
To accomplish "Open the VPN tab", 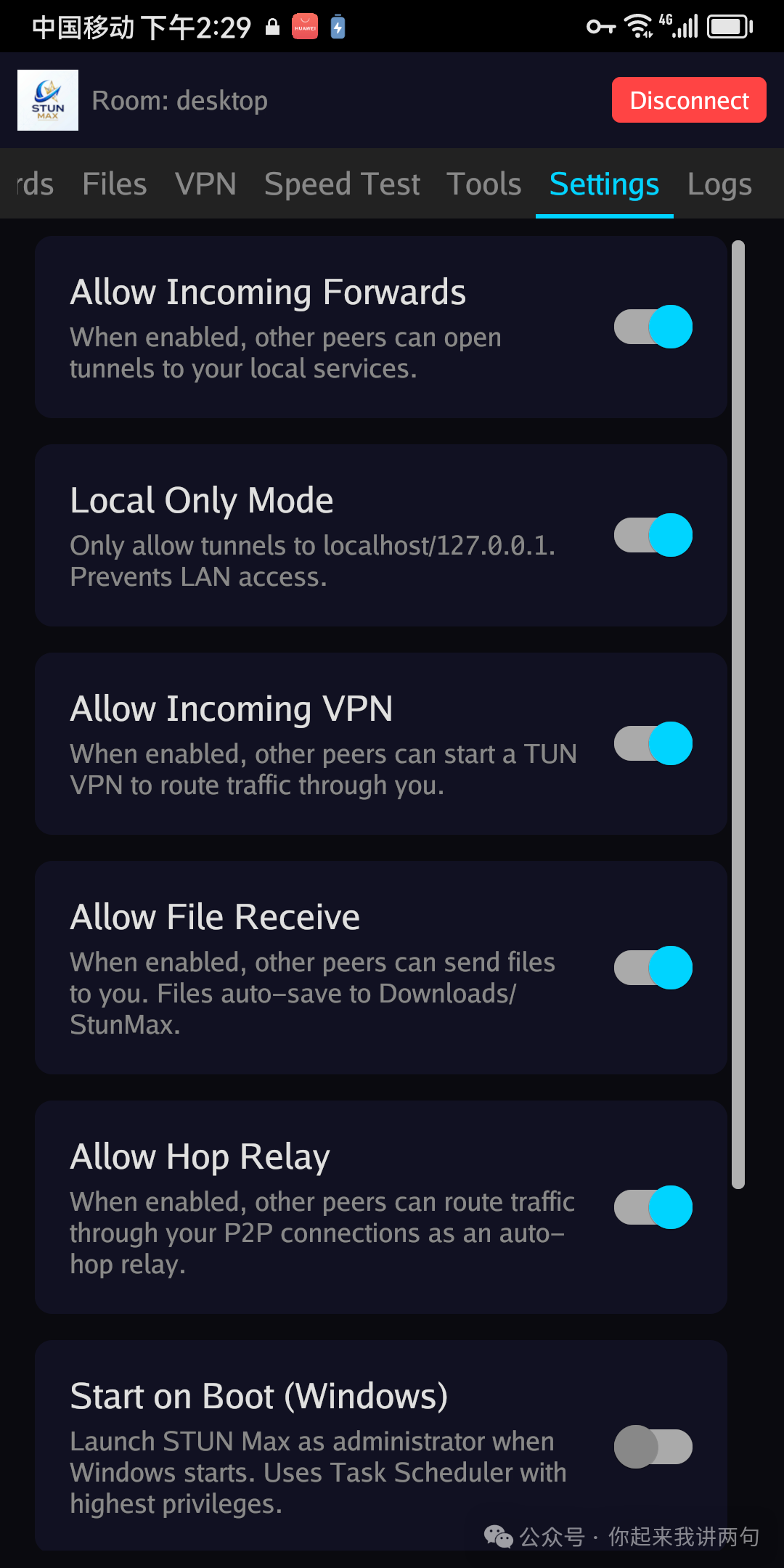I will (205, 184).
